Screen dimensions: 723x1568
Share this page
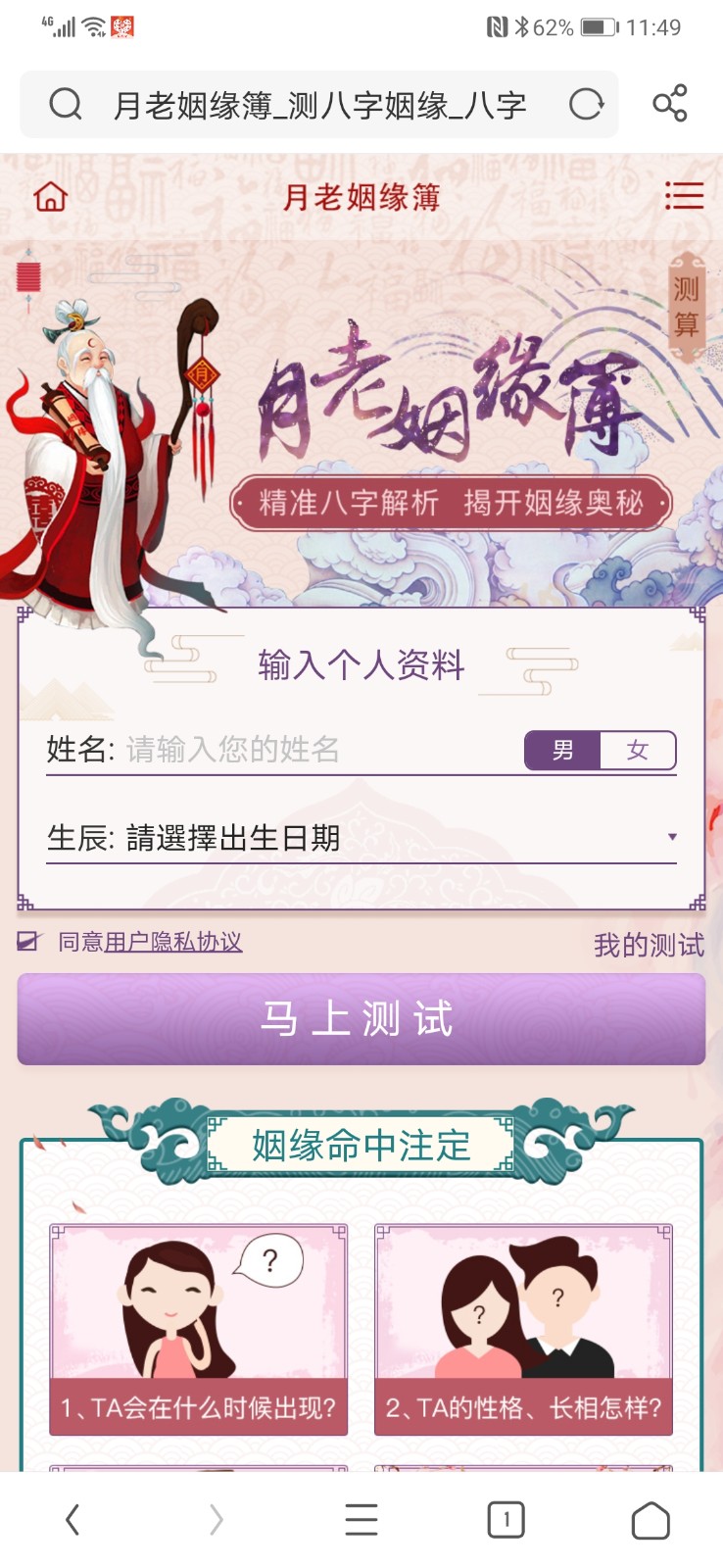[x=670, y=104]
